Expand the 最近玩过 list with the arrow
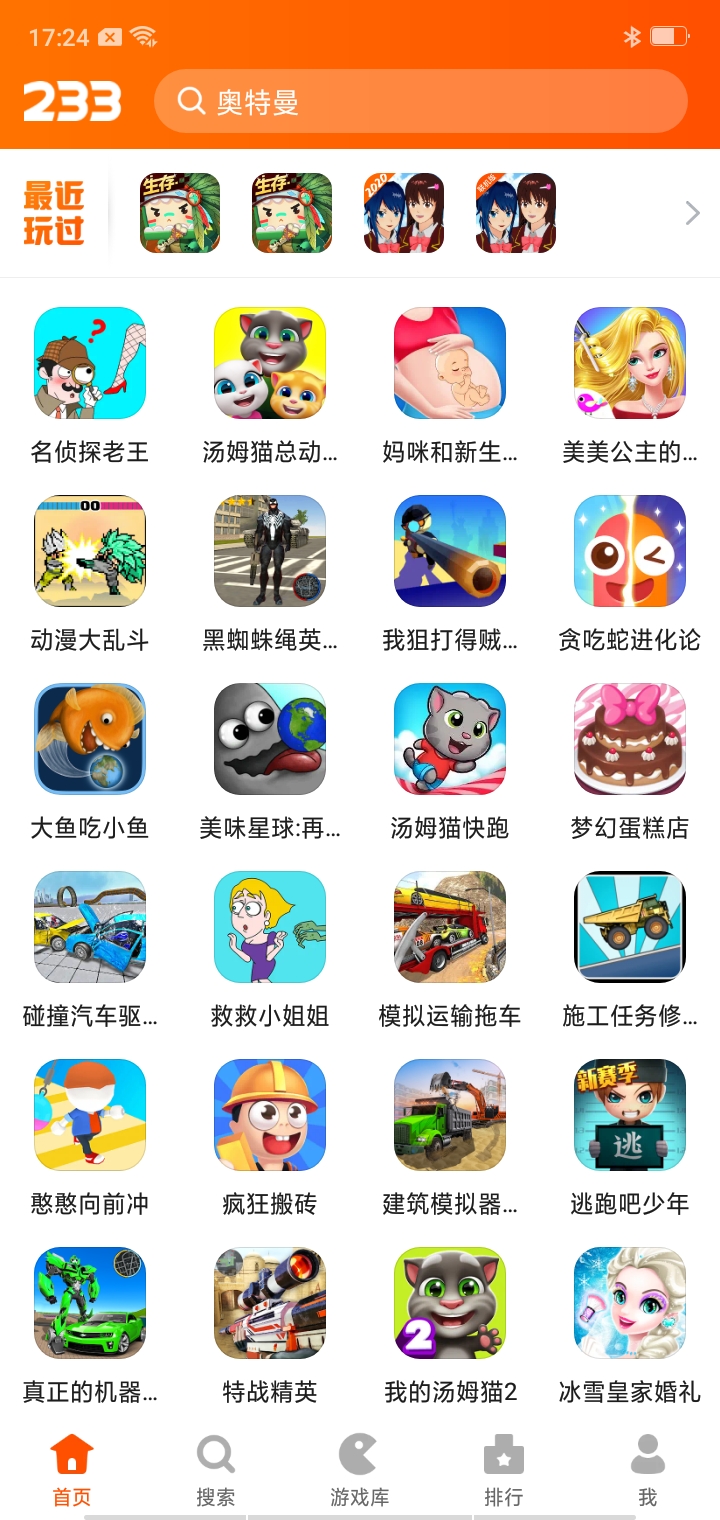720x1520 pixels. pyautogui.click(x=692, y=213)
